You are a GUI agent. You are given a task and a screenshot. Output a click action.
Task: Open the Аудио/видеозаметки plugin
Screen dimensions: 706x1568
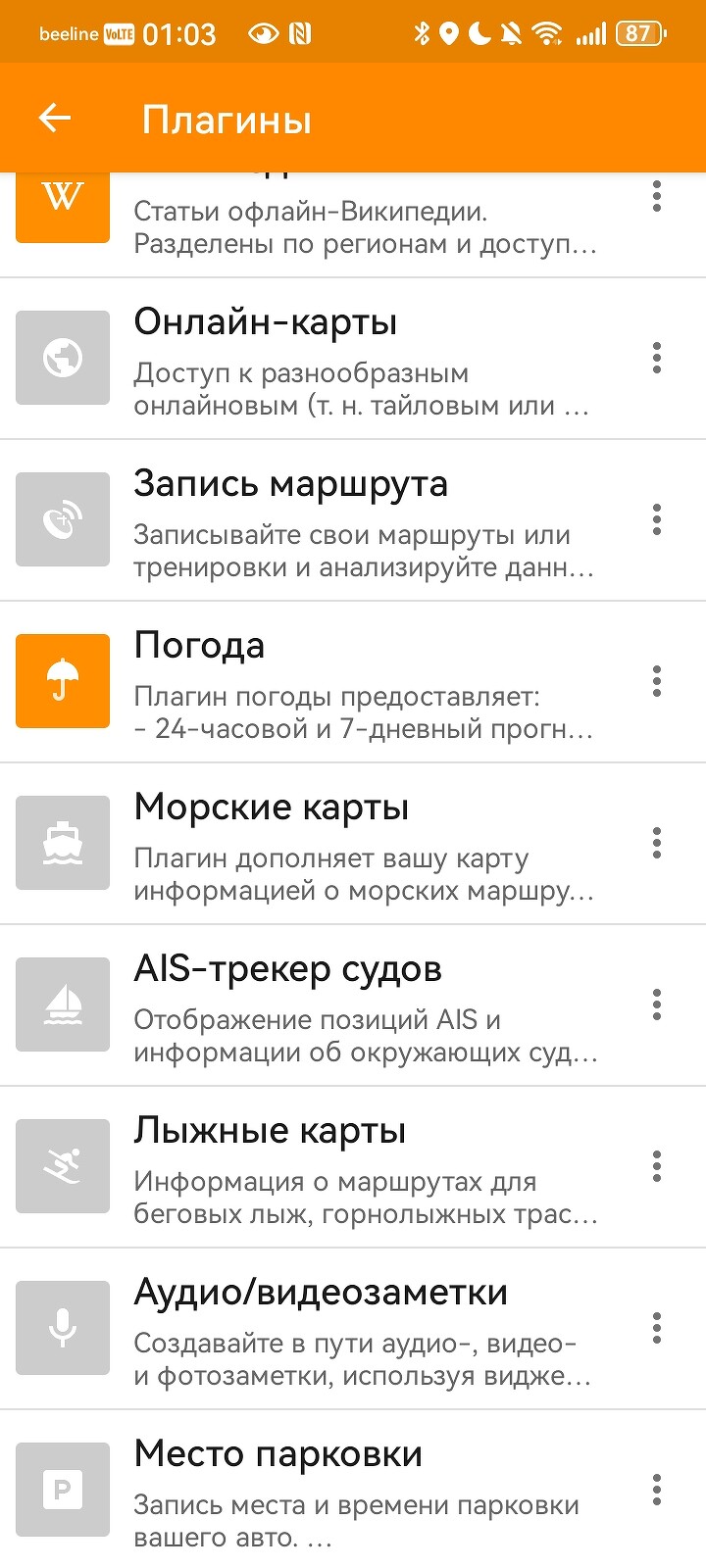pyautogui.click(x=363, y=1329)
